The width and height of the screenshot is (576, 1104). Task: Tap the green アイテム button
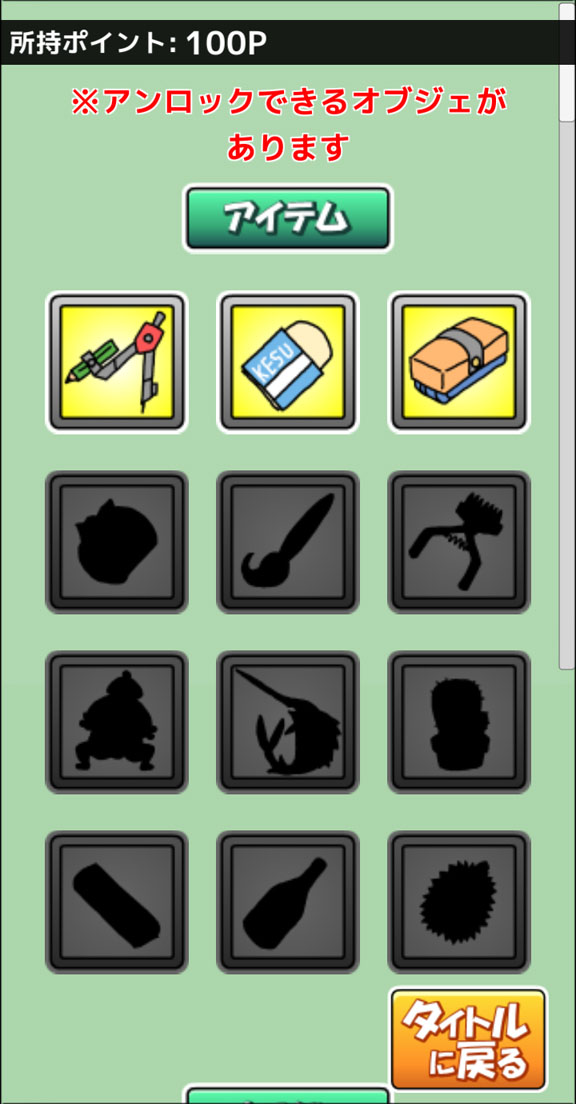click(288, 218)
